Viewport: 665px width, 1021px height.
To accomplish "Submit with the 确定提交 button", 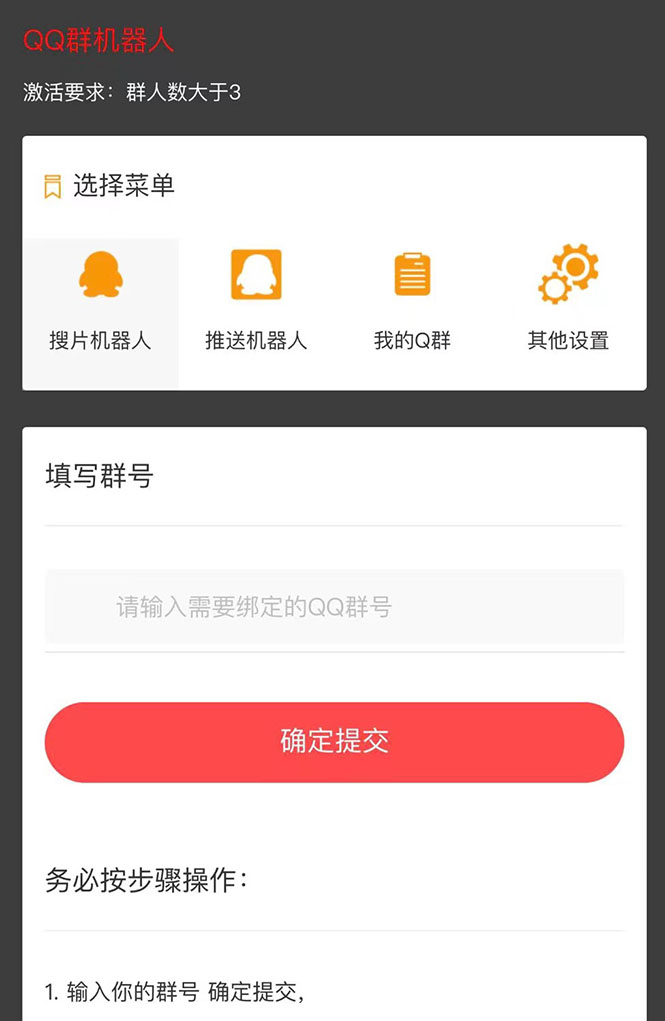I will (x=334, y=742).
